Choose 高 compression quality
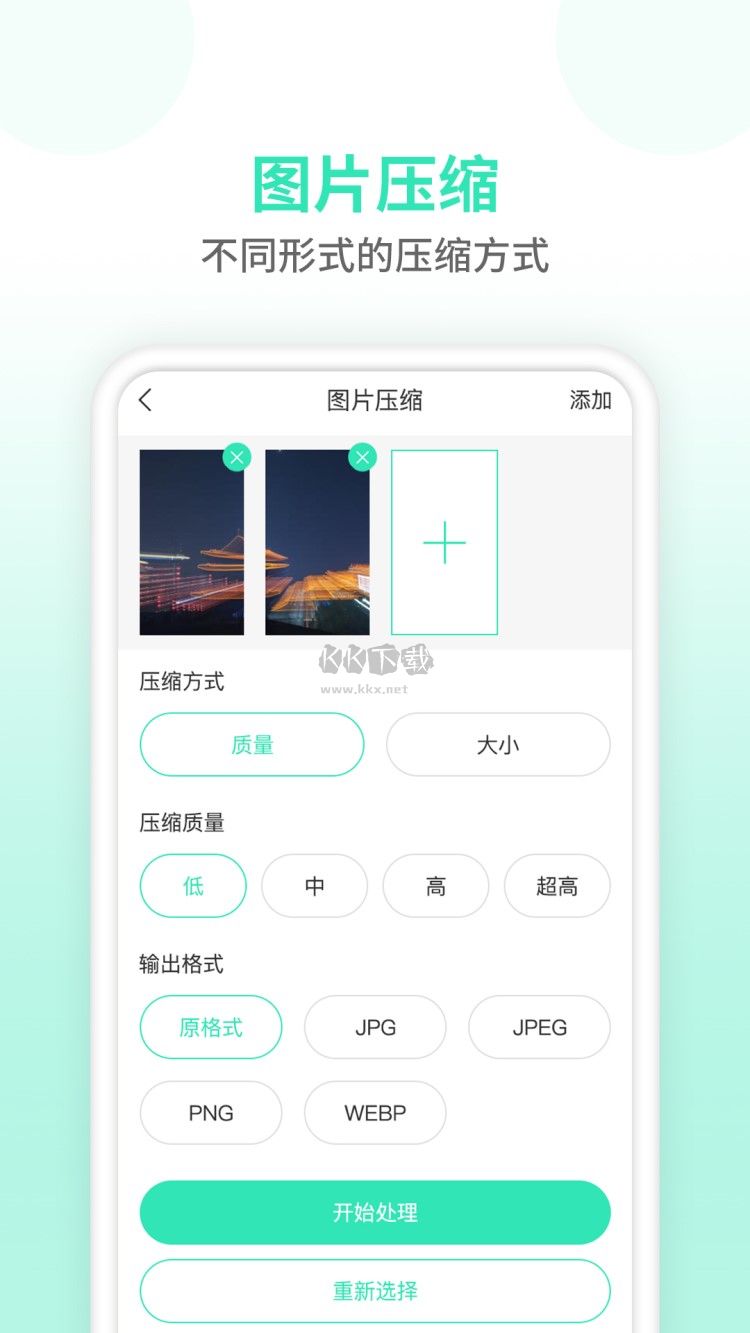750x1333 pixels. click(435, 886)
